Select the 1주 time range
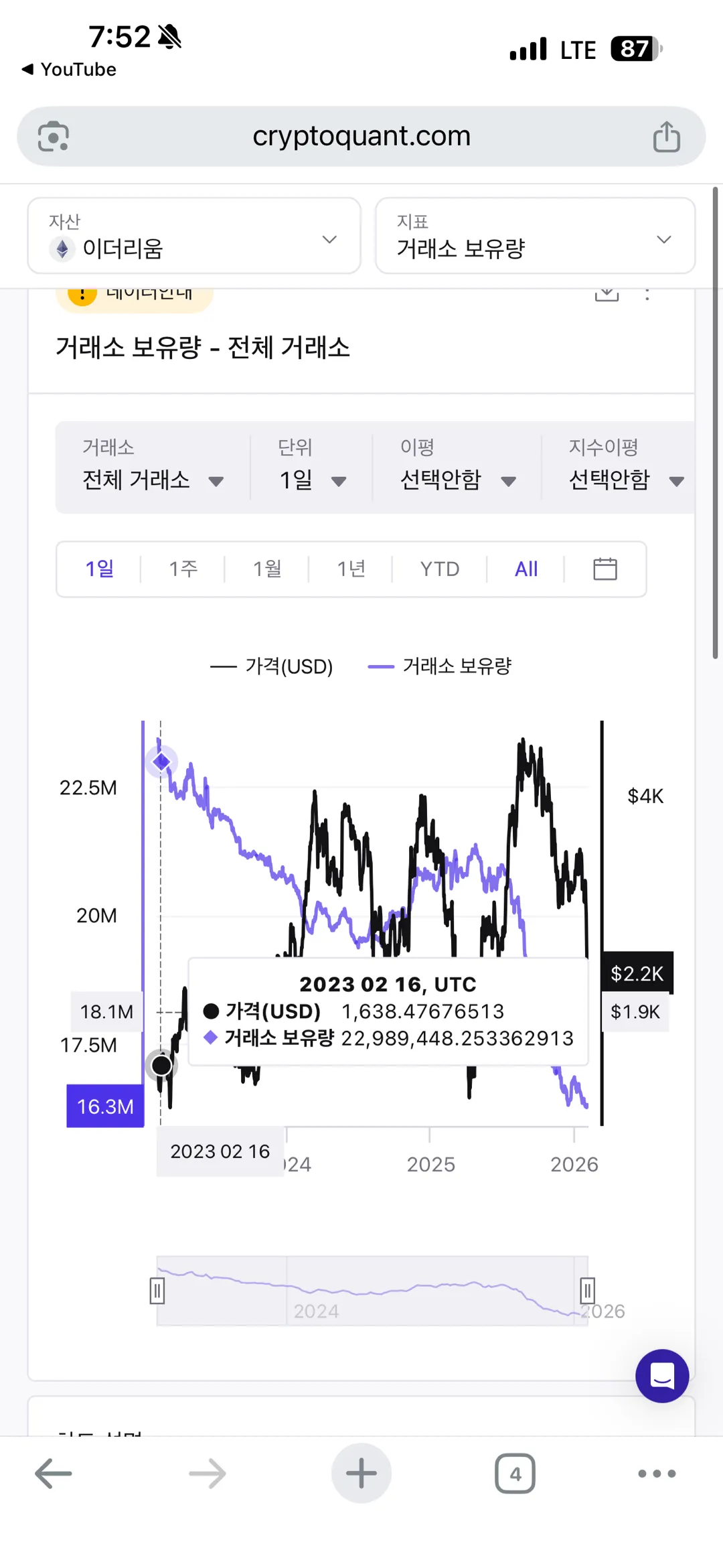Screen dimensions: 723x1568 [183, 569]
